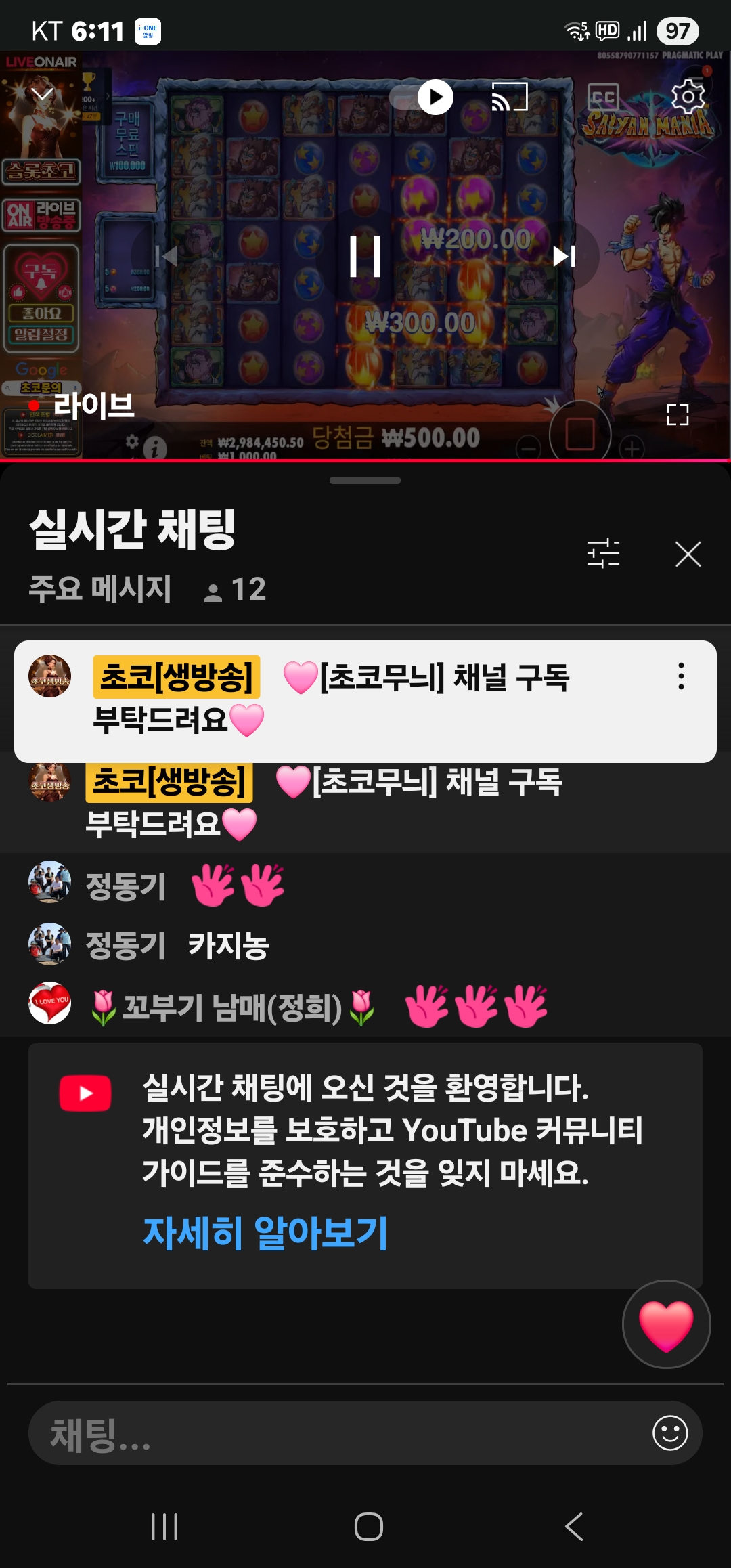Open video settings gear
Image resolution: width=731 pixels, height=1568 pixels.
click(688, 97)
